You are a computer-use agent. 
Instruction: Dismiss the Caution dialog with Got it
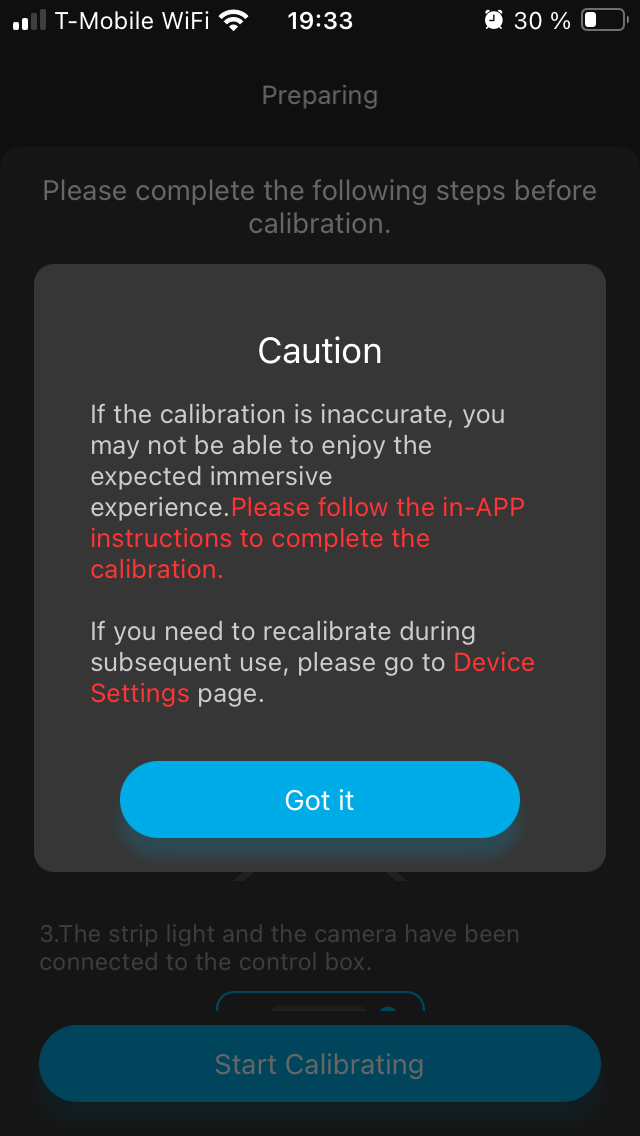[320, 800]
